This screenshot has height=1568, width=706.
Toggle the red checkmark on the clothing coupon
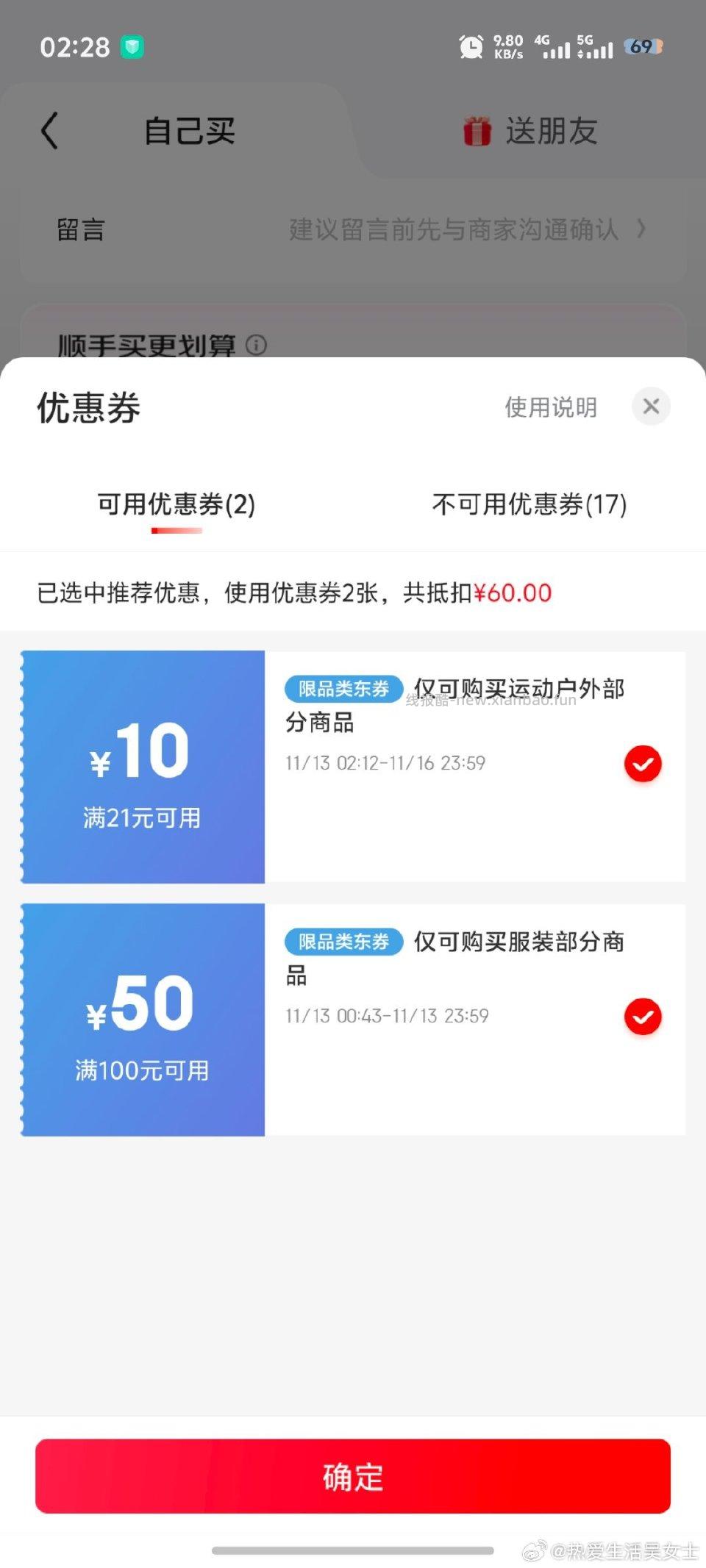click(x=643, y=1017)
